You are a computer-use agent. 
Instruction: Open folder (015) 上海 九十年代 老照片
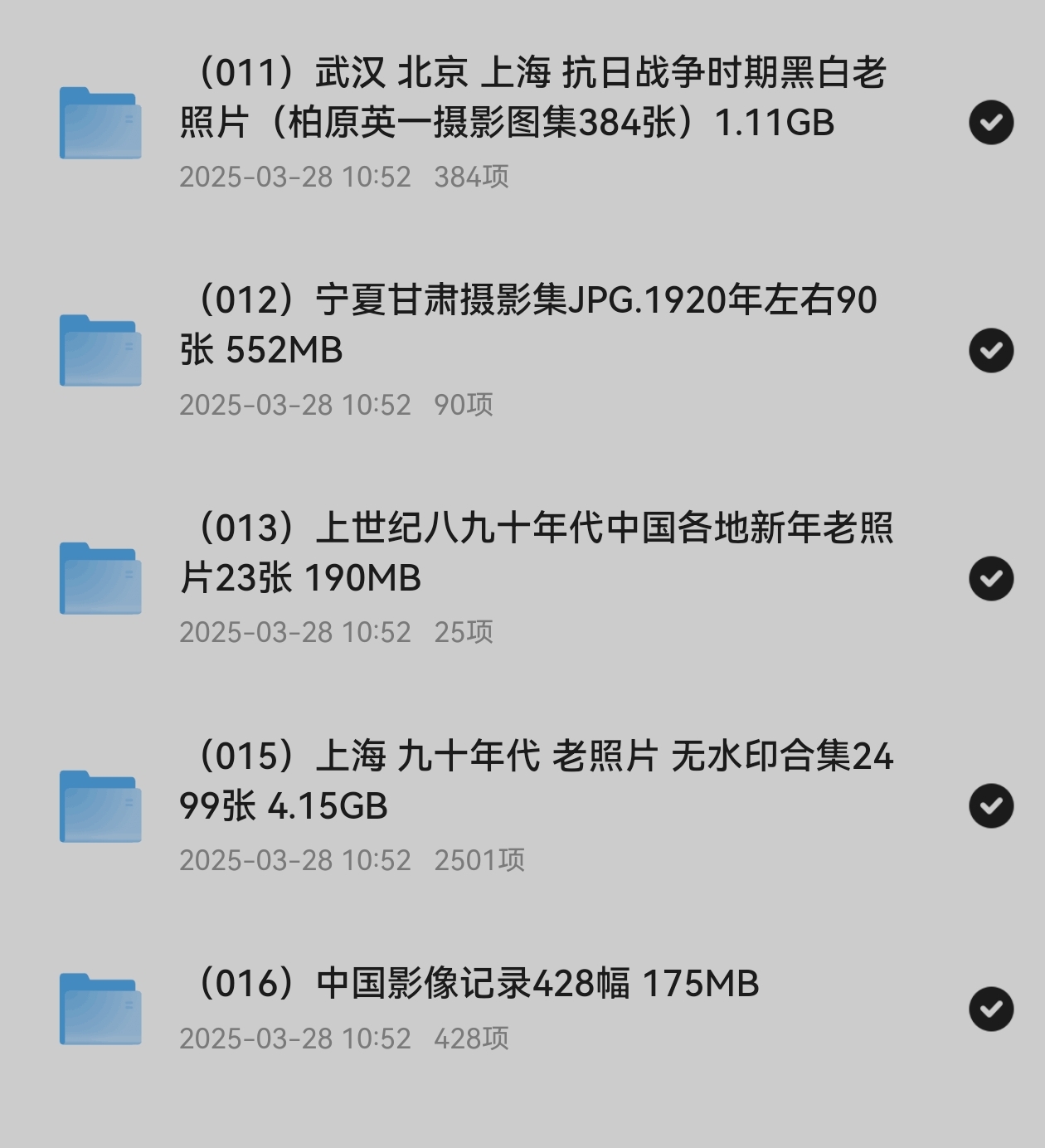[x=536, y=781]
